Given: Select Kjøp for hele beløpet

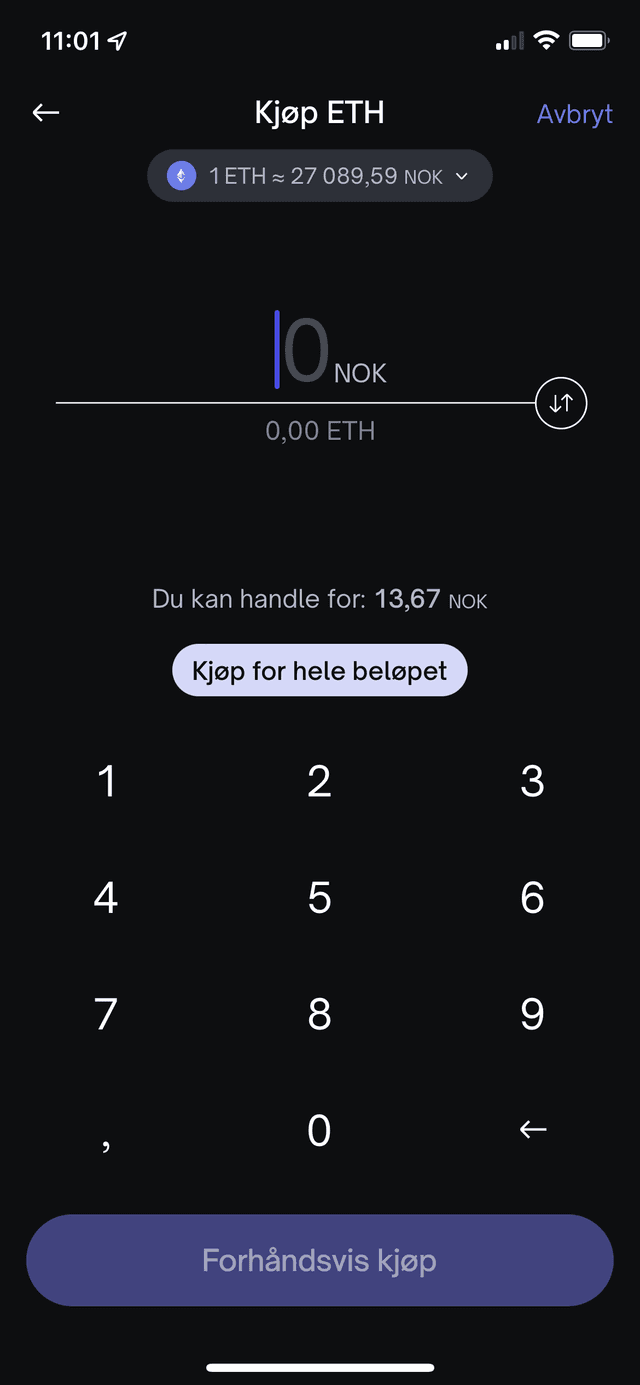Looking at the screenshot, I should tap(320, 670).
